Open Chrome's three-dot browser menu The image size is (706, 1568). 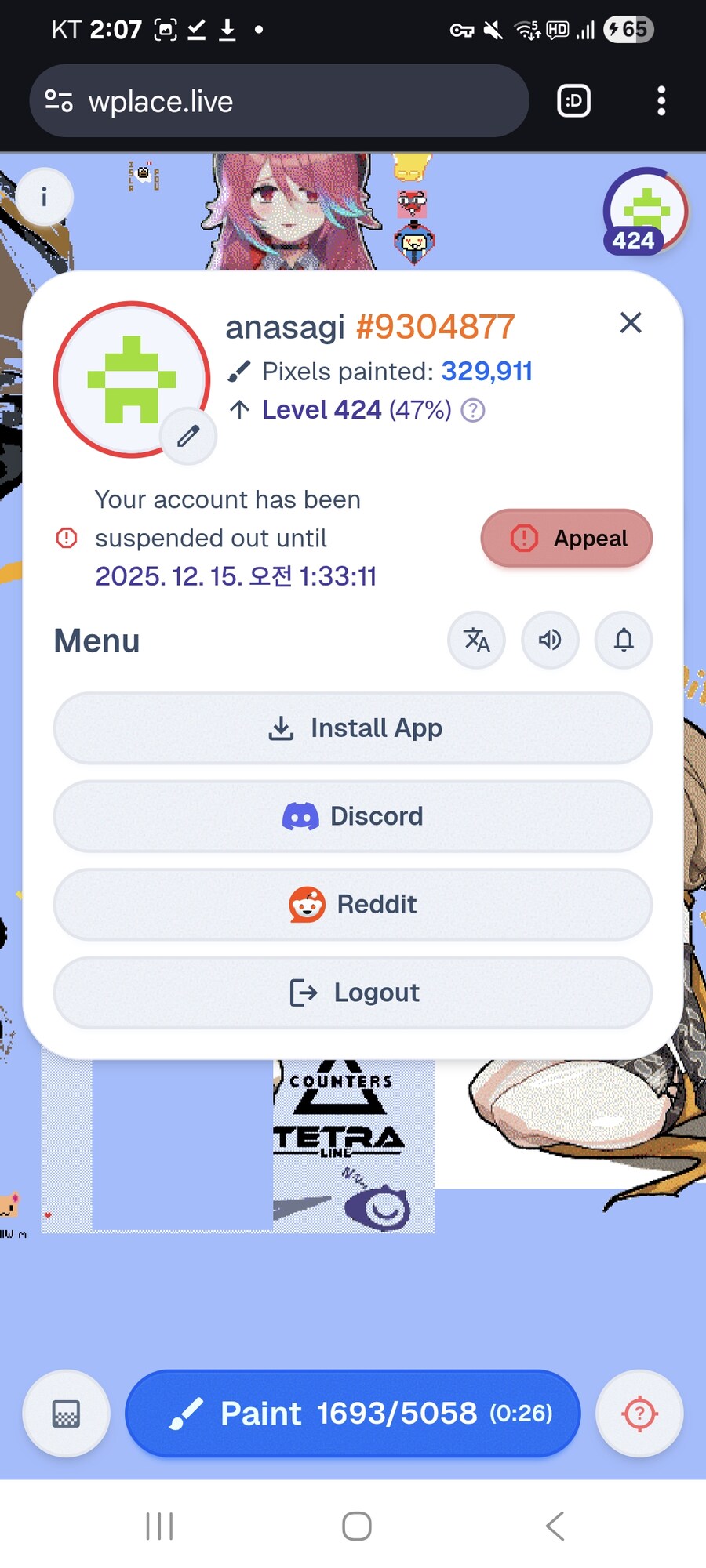[x=661, y=100]
